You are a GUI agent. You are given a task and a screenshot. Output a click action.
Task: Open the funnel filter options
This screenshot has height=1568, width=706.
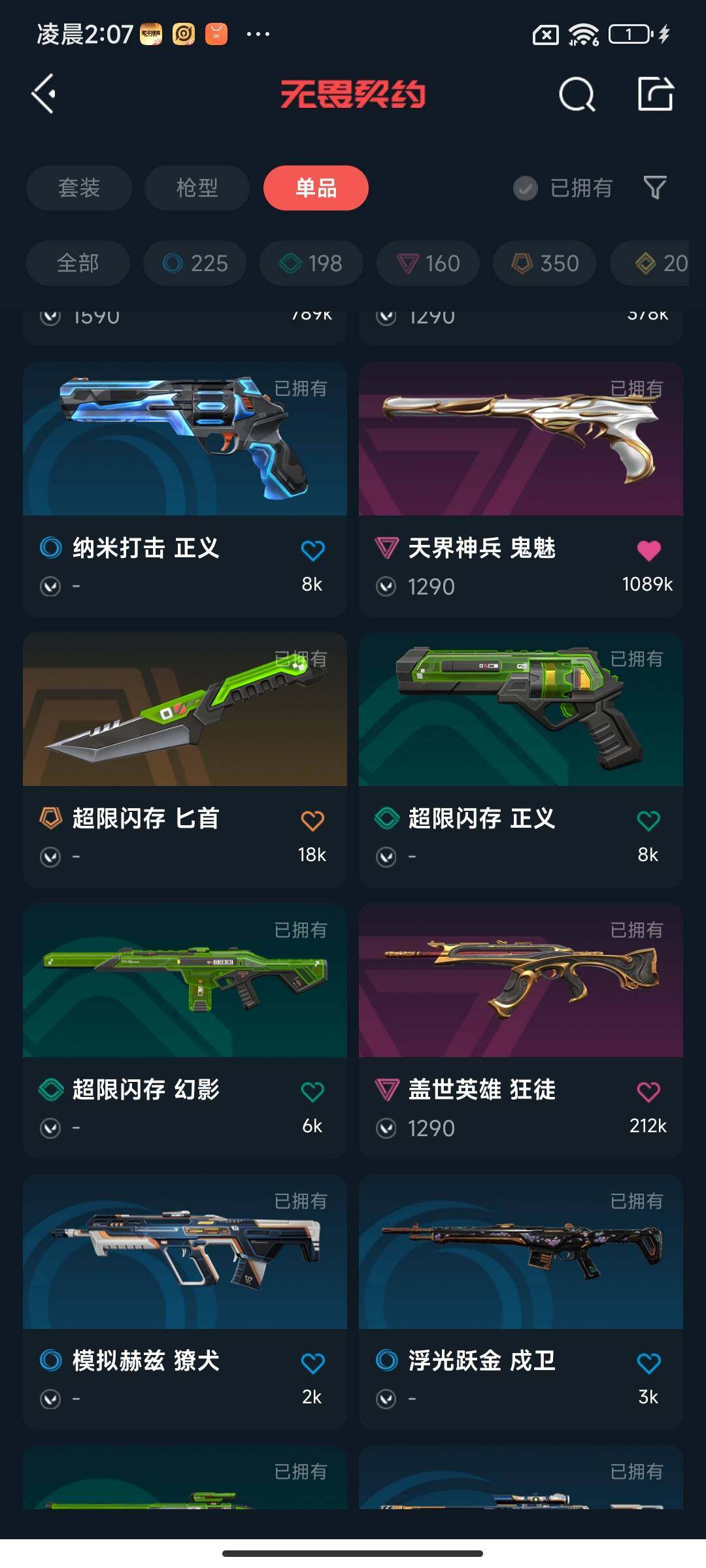[x=655, y=188]
